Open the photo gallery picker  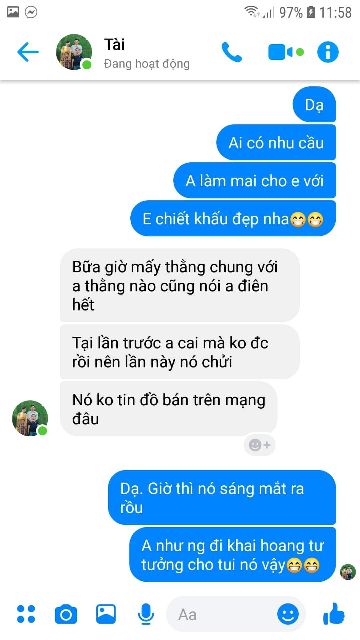click(106, 614)
